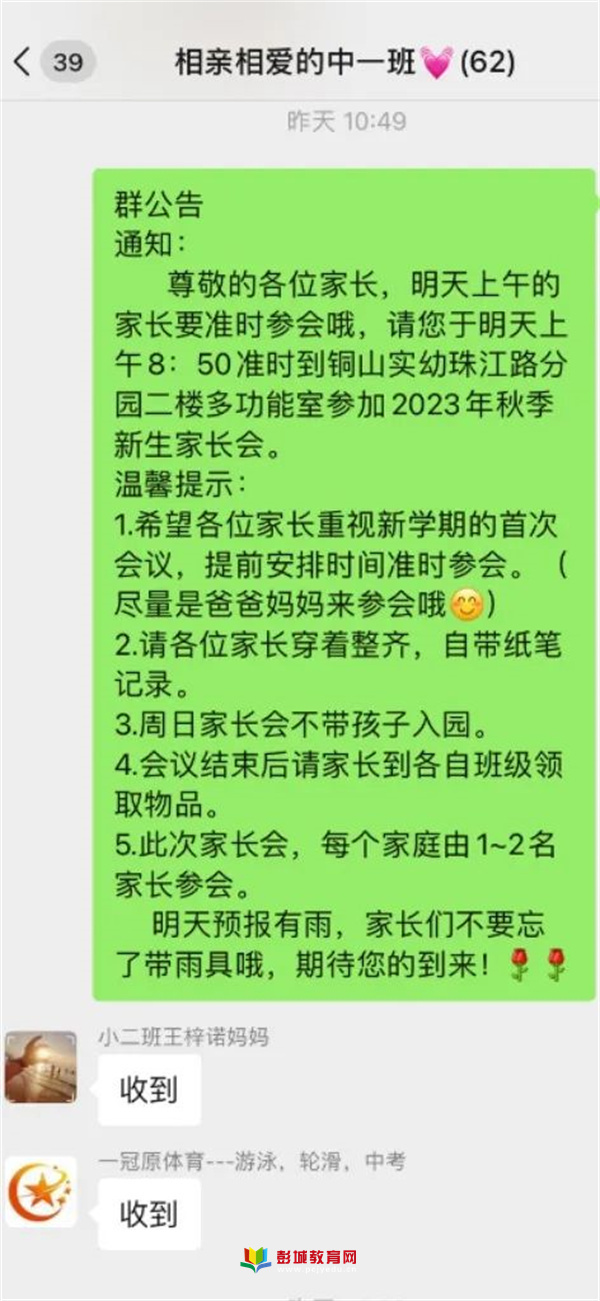
Task: Open 小二班王梓诺妈妈's profile avatar
Action: pyautogui.click(x=41, y=1067)
